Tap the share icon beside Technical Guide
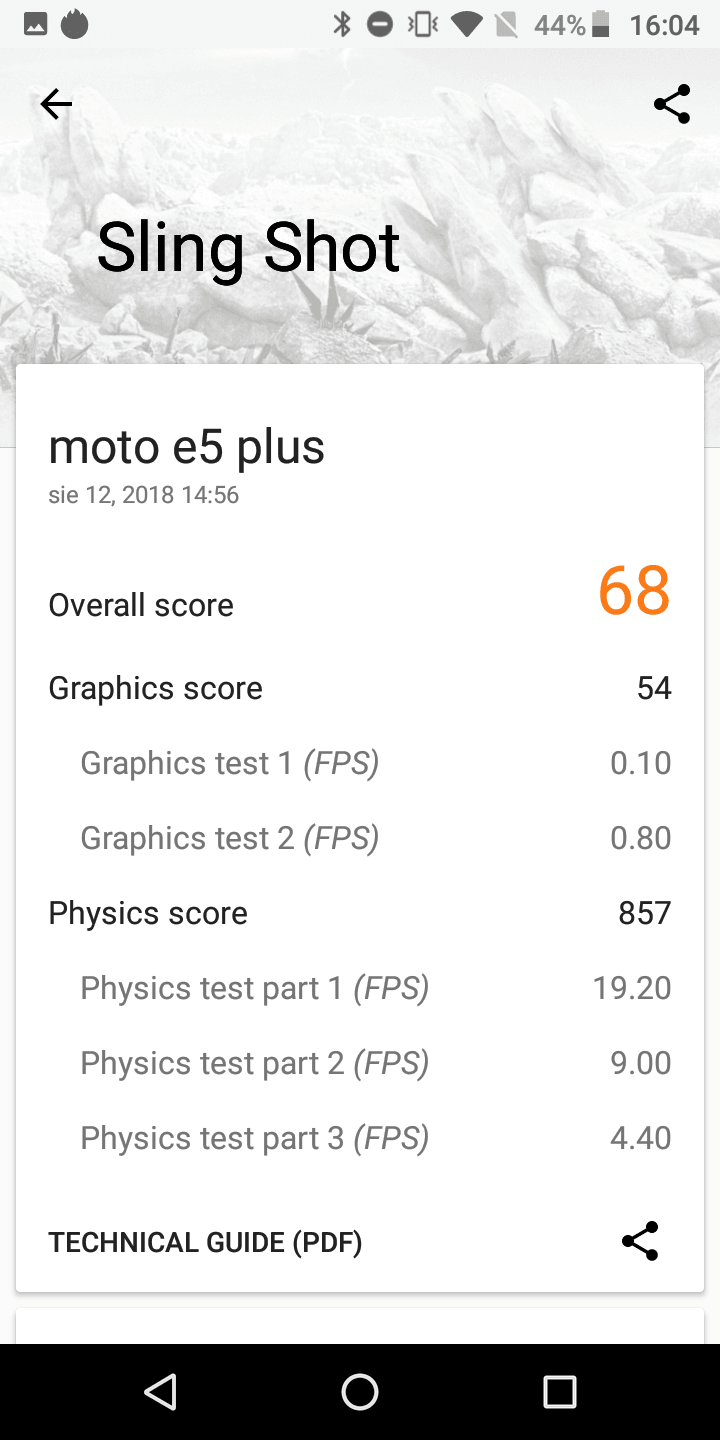The height and width of the screenshot is (1440, 720). pos(640,1241)
